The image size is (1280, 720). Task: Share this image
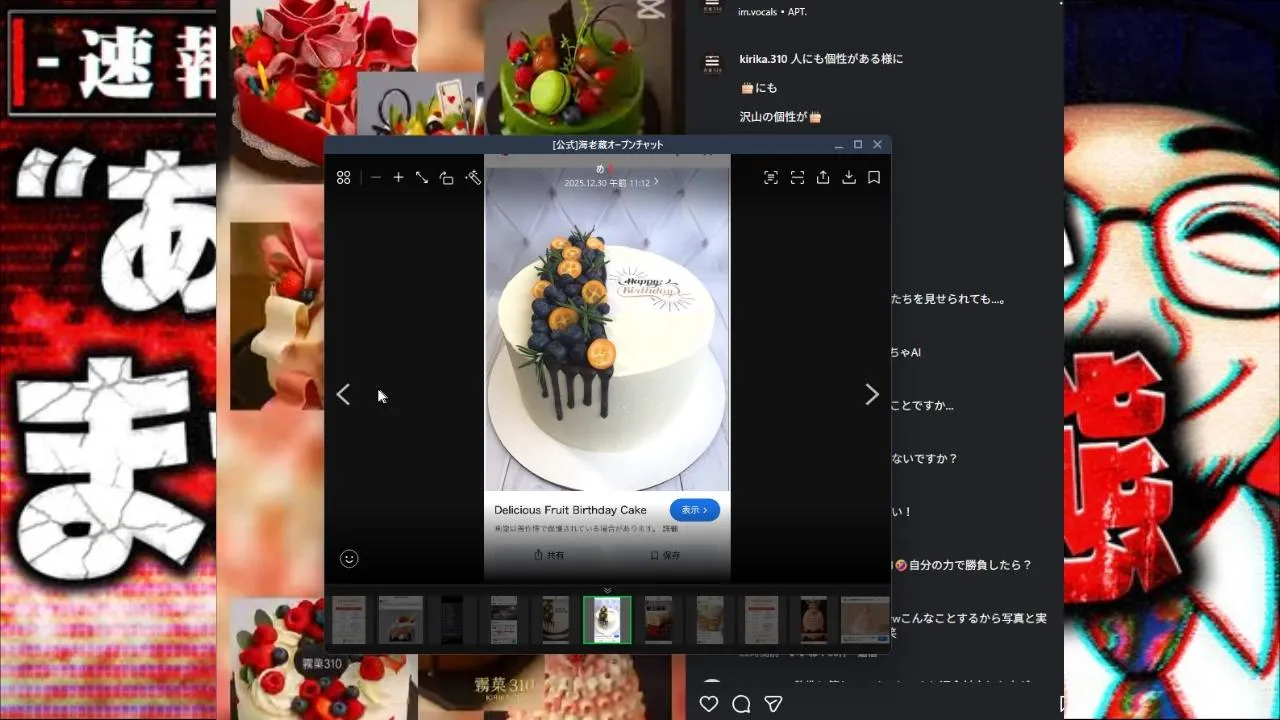(x=823, y=178)
